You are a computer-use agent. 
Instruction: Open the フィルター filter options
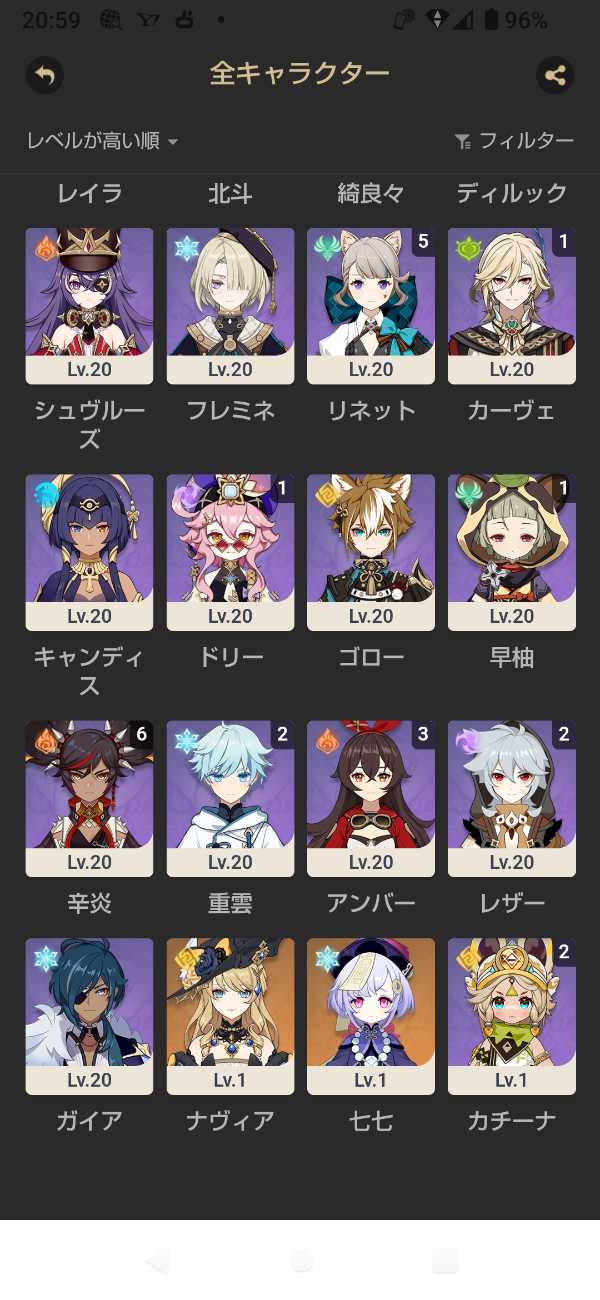pos(514,141)
